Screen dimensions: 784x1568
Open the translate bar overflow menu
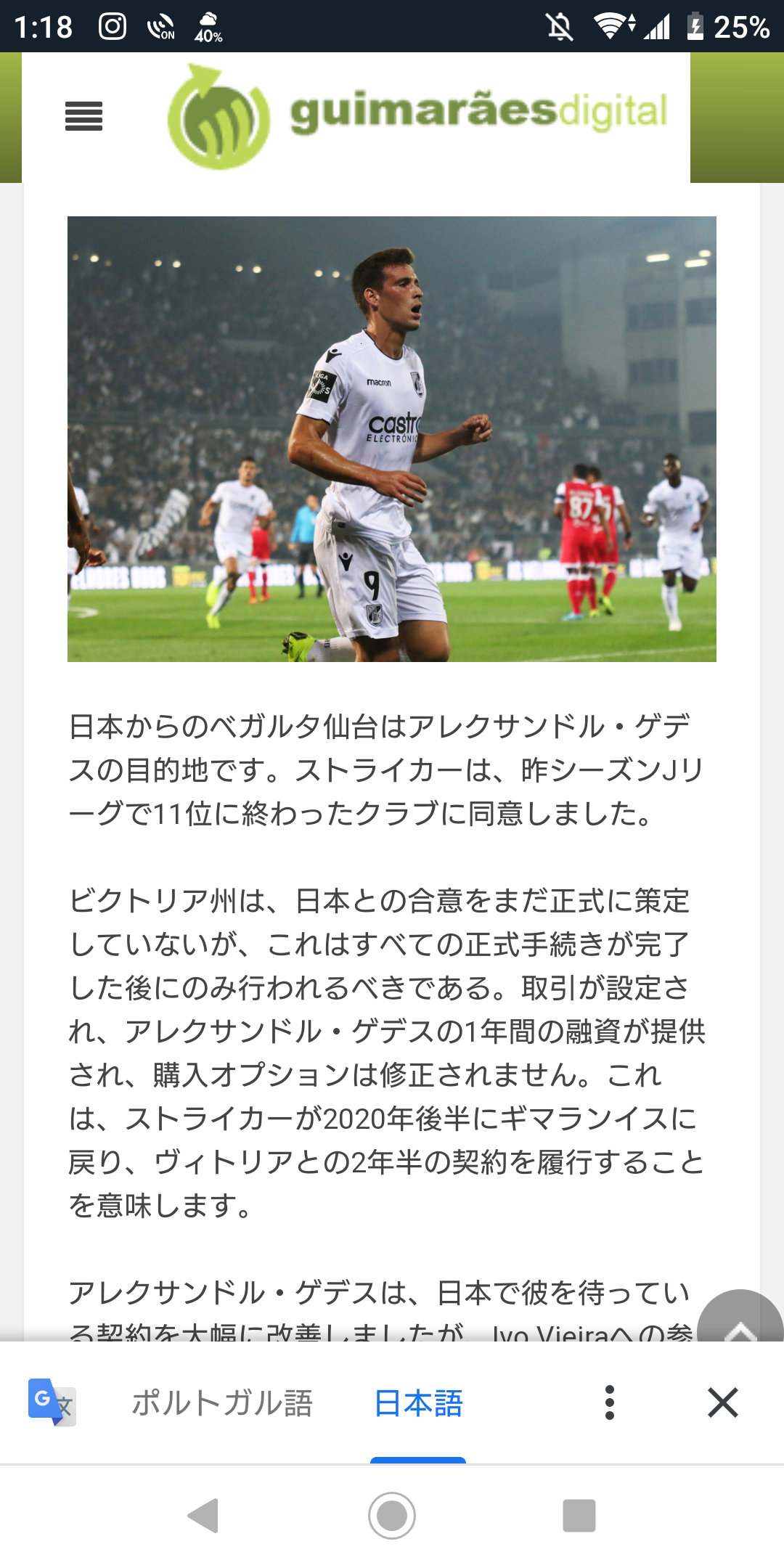point(610,1402)
